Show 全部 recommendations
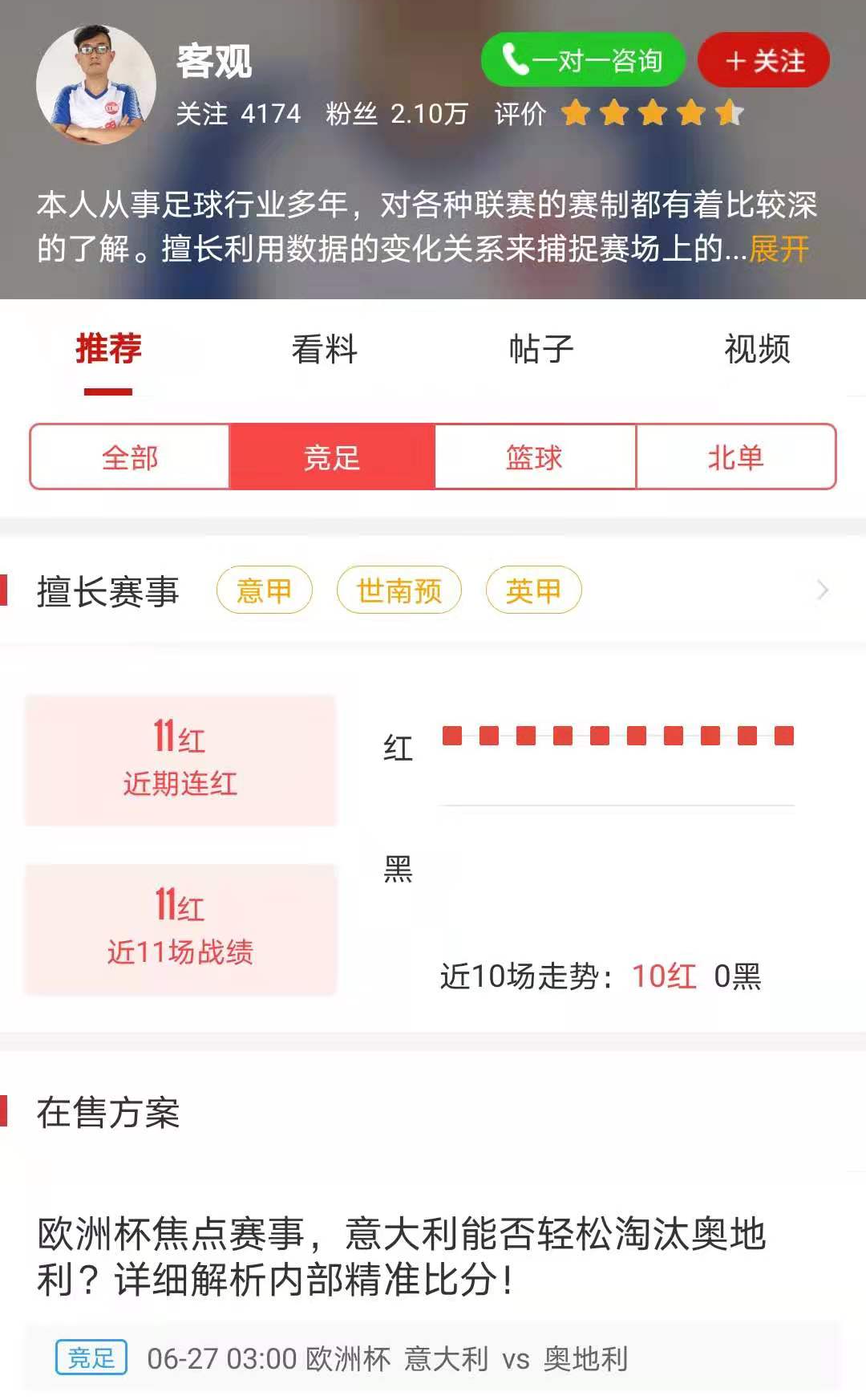The image size is (866, 1400). coord(130,457)
